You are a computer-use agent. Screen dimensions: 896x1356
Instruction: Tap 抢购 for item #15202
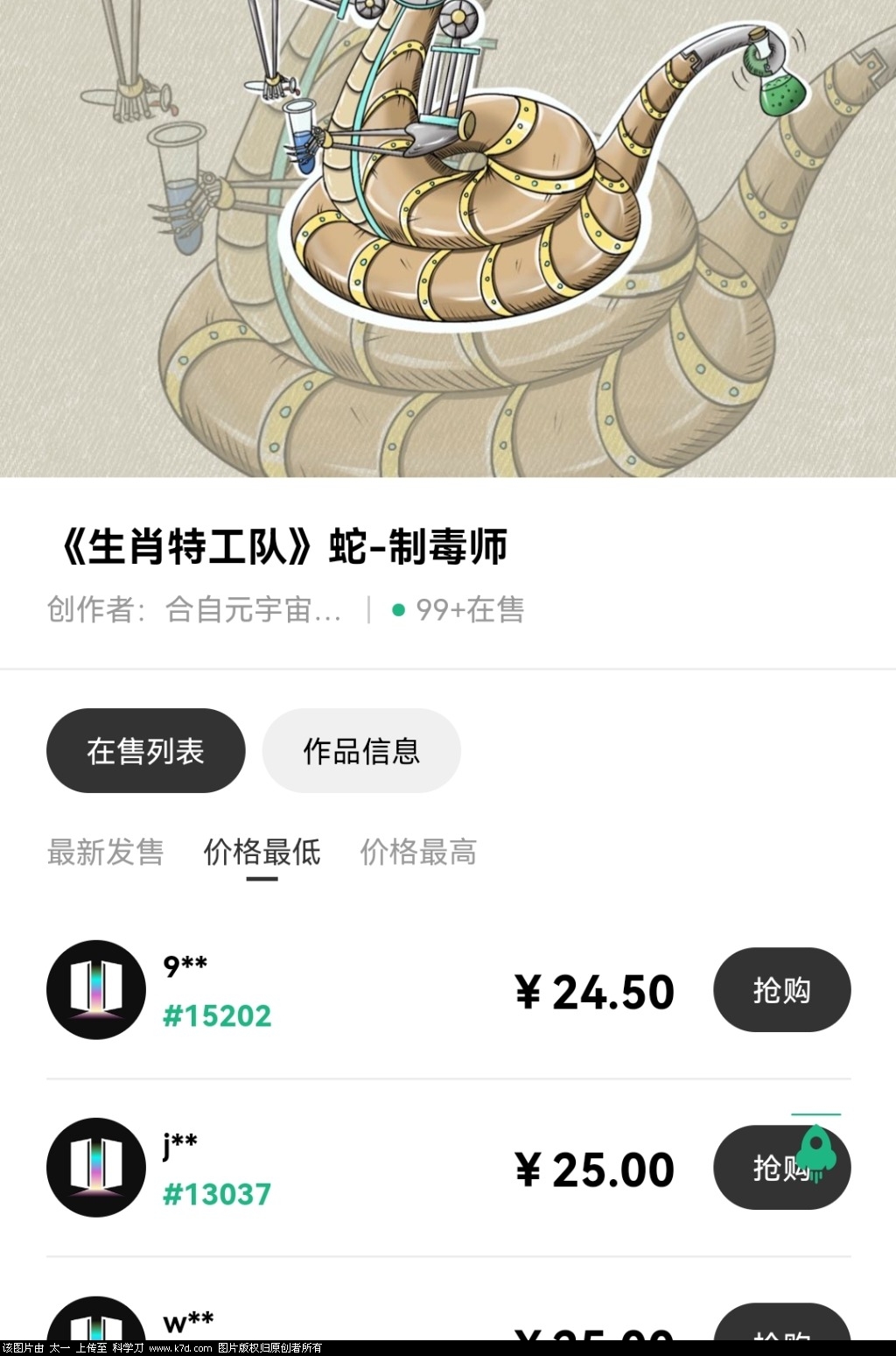[x=781, y=990]
